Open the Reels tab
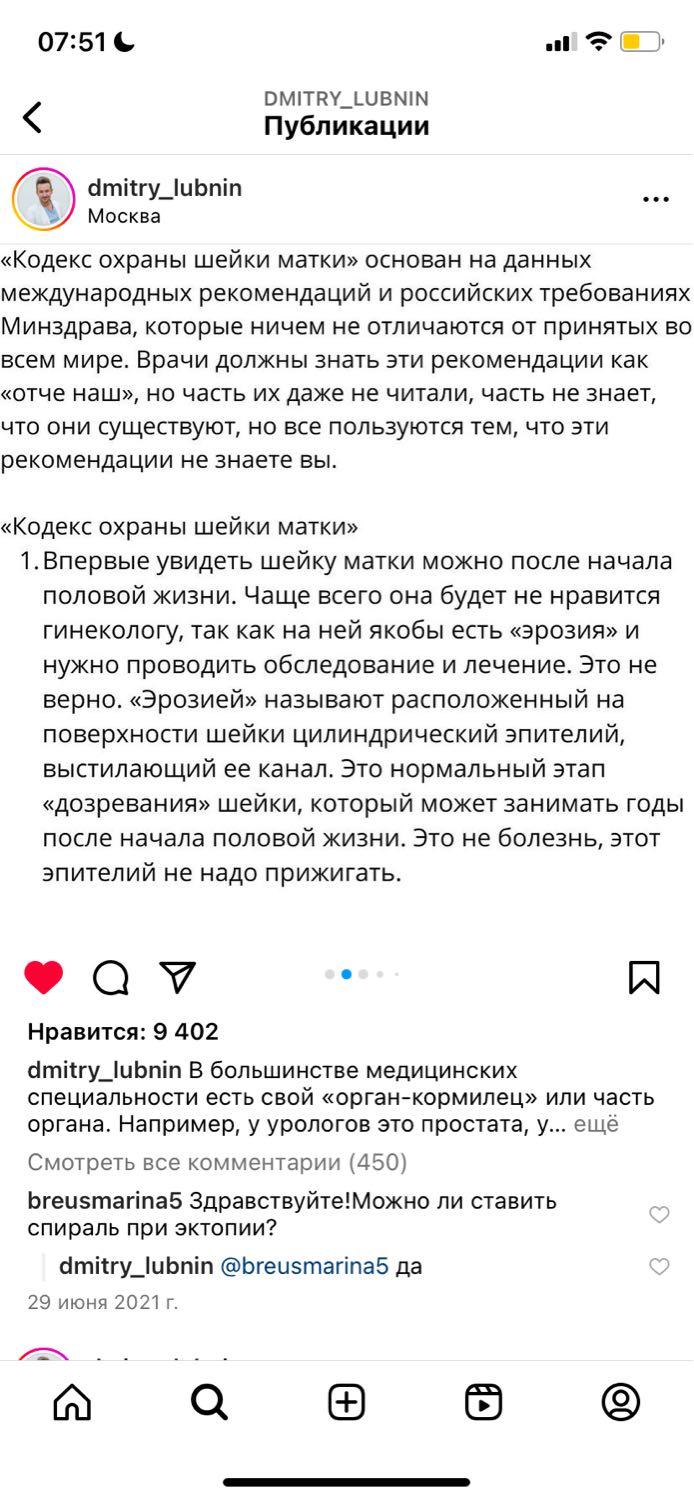The height and width of the screenshot is (1500, 694). tap(484, 1403)
